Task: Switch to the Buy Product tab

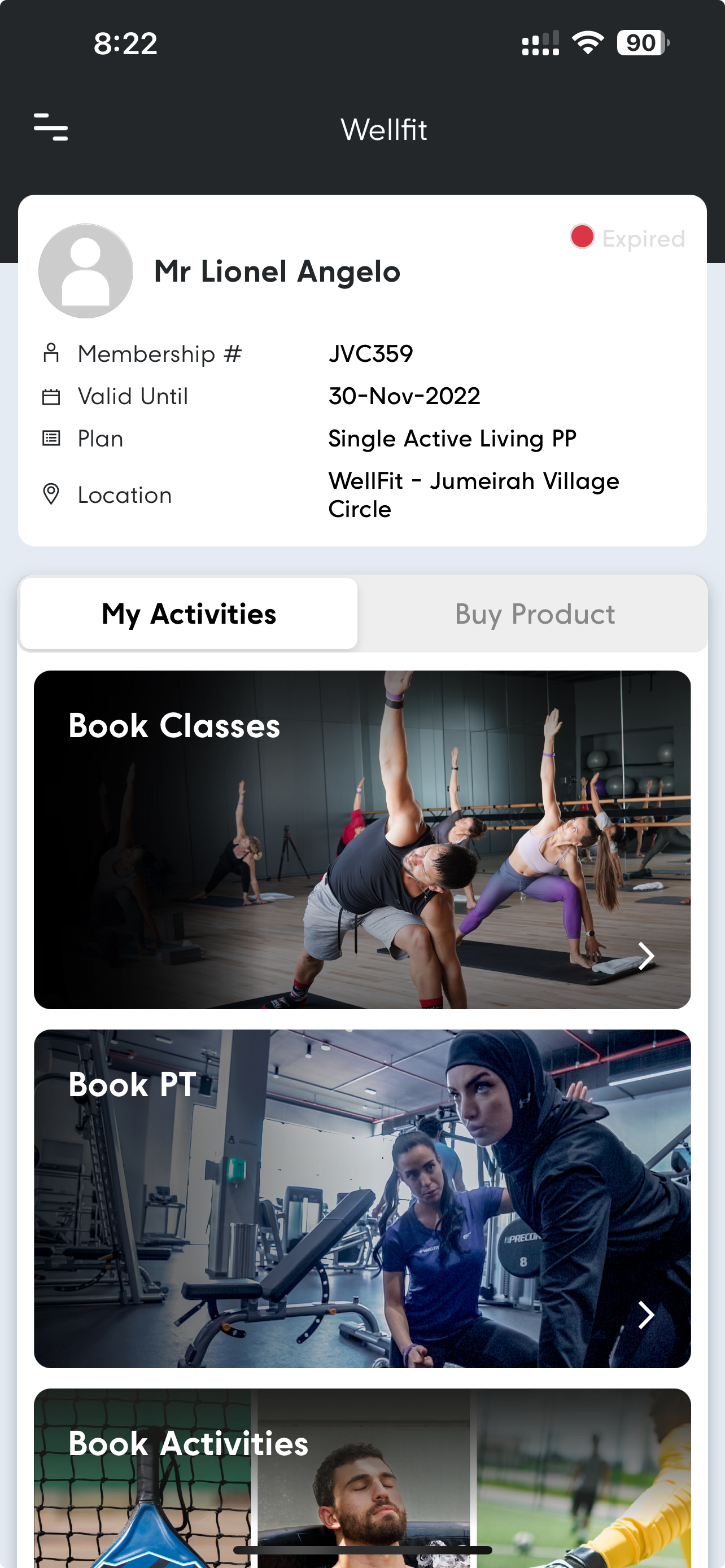Action: click(534, 614)
